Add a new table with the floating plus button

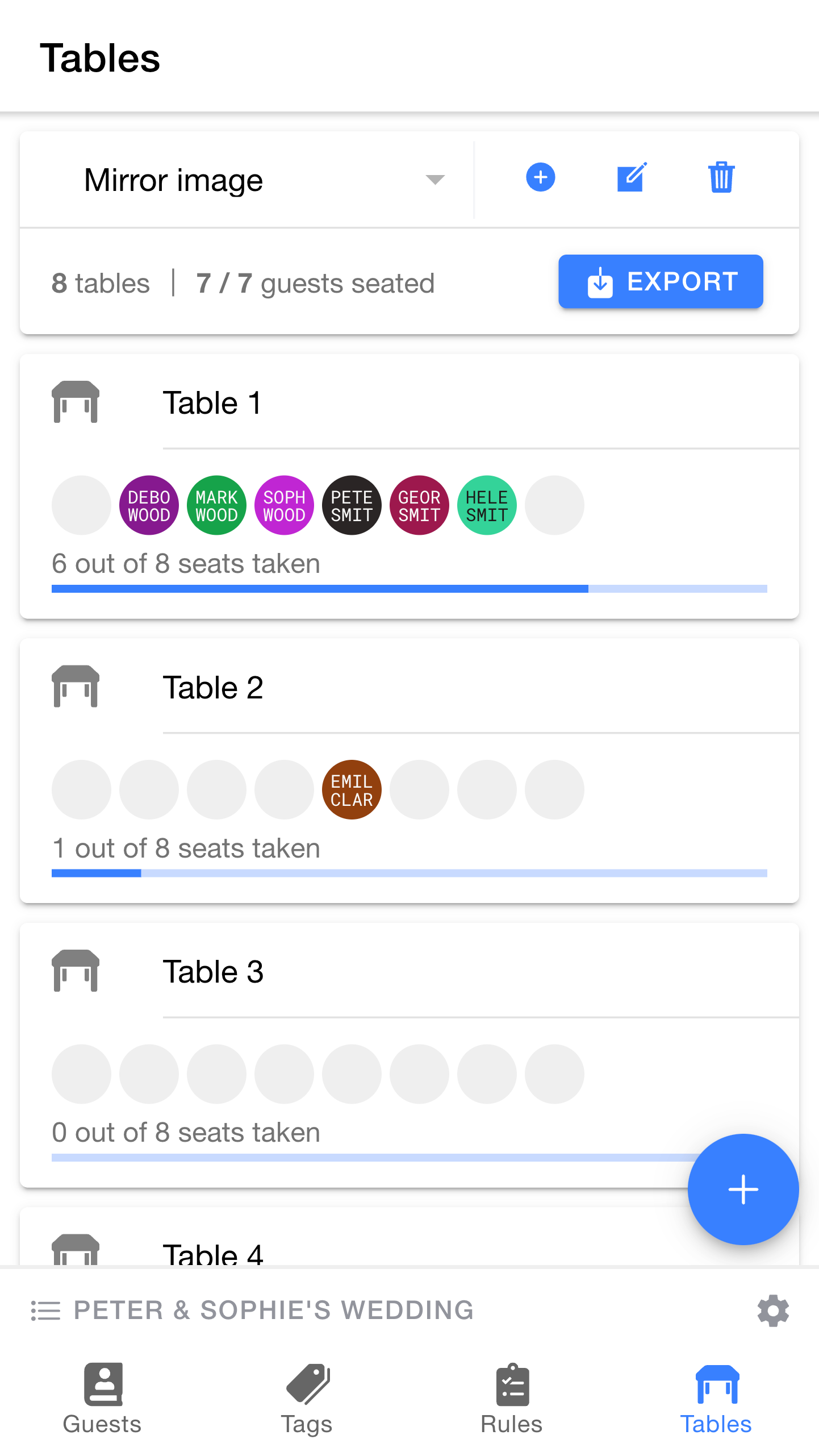(x=743, y=1188)
